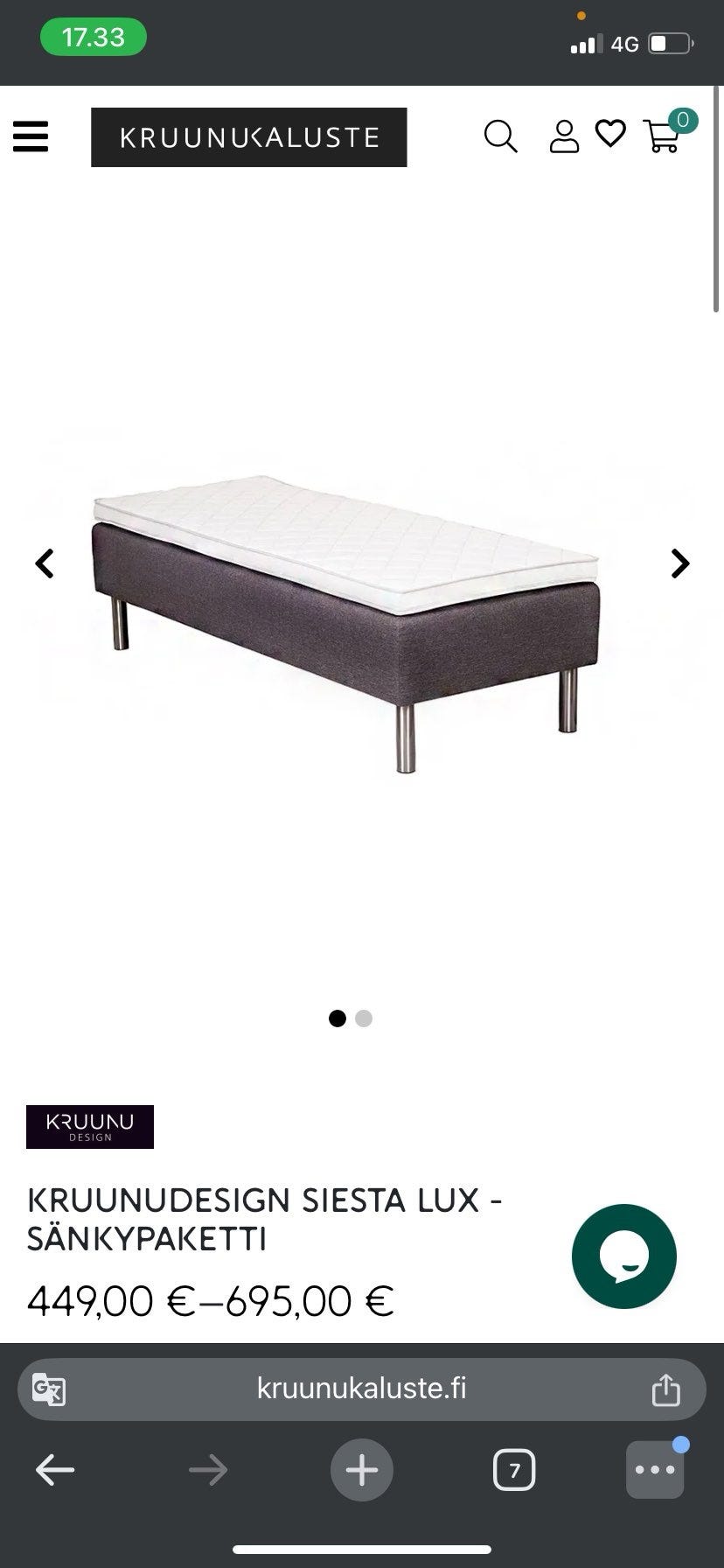Open the hamburger navigation menu
This screenshot has height=1568, width=724.
coord(31,136)
